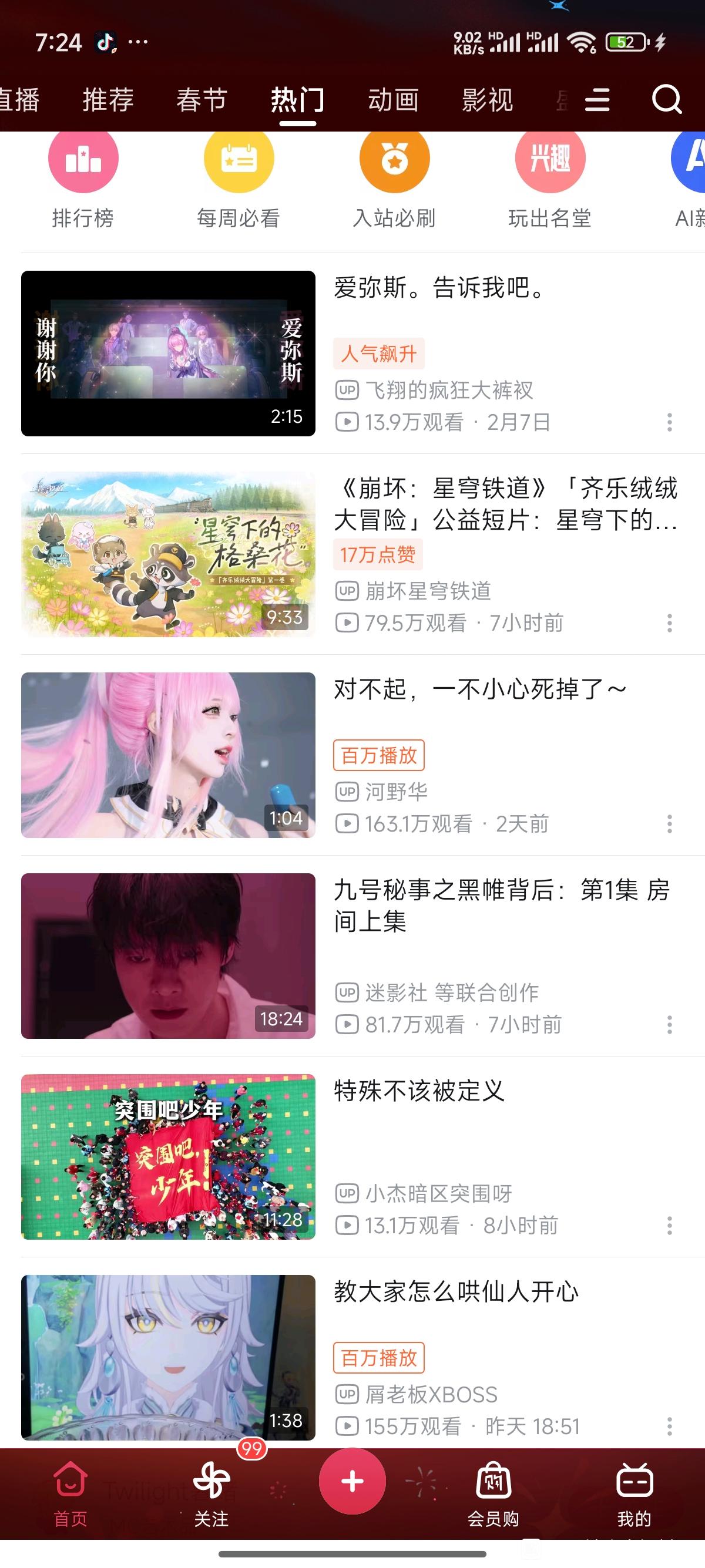The height and width of the screenshot is (1568, 705).
Task: Open more options for 爱弥斯。告诉我吧。
Action: click(669, 422)
